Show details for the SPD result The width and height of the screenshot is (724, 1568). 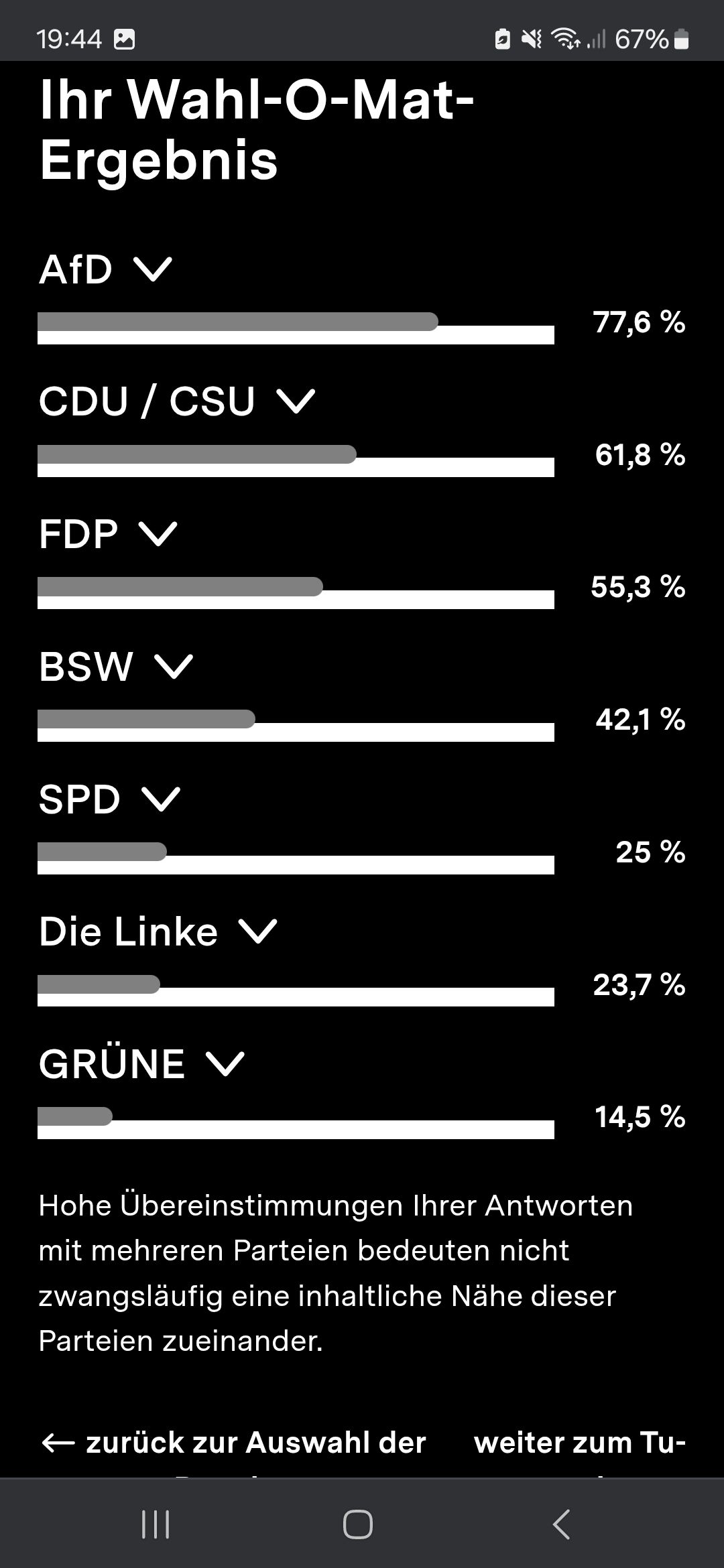coord(161,799)
